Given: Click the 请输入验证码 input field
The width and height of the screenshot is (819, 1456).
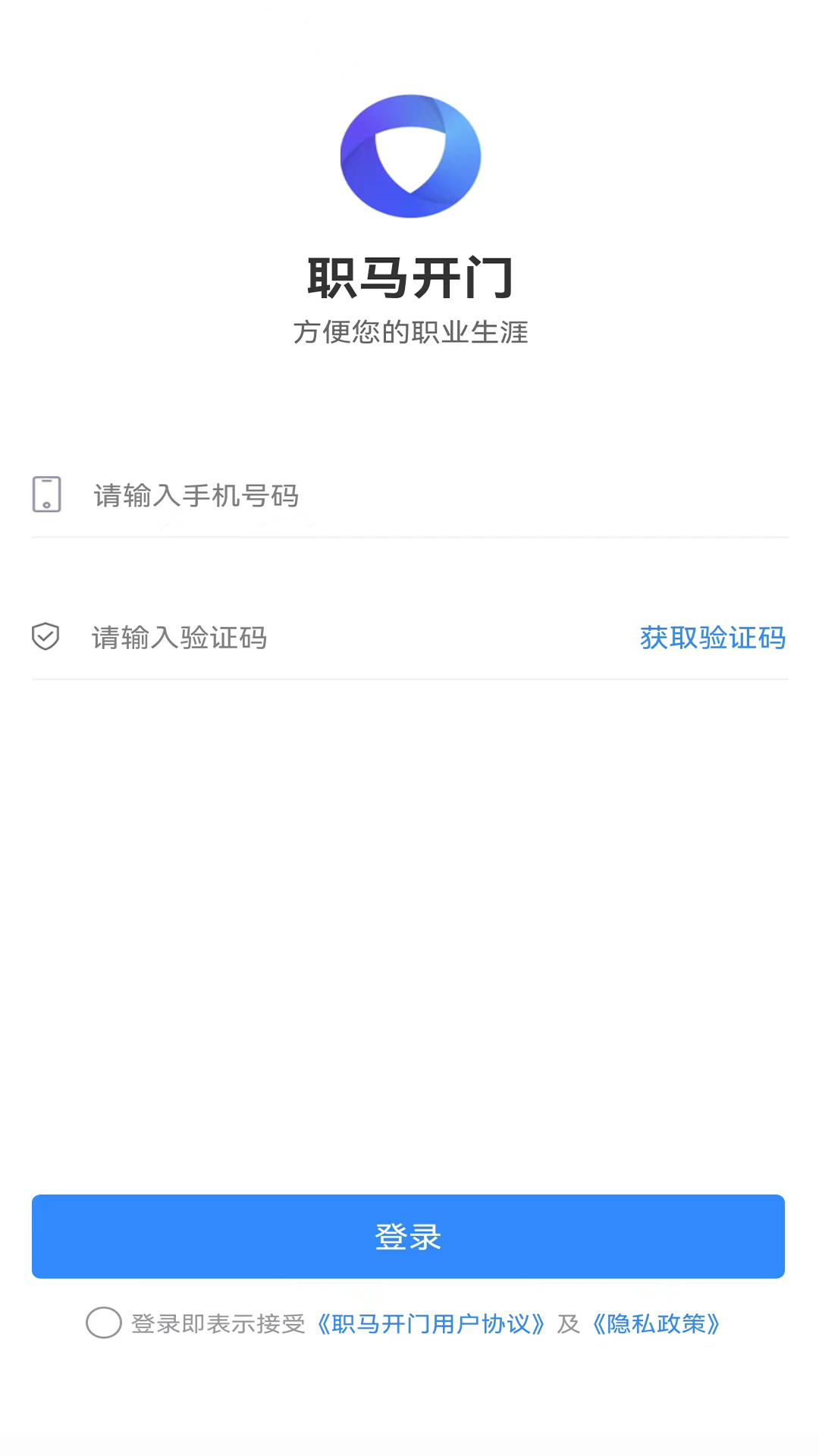Looking at the screenshot, I should pyautogui.click(x=303, y=638).
